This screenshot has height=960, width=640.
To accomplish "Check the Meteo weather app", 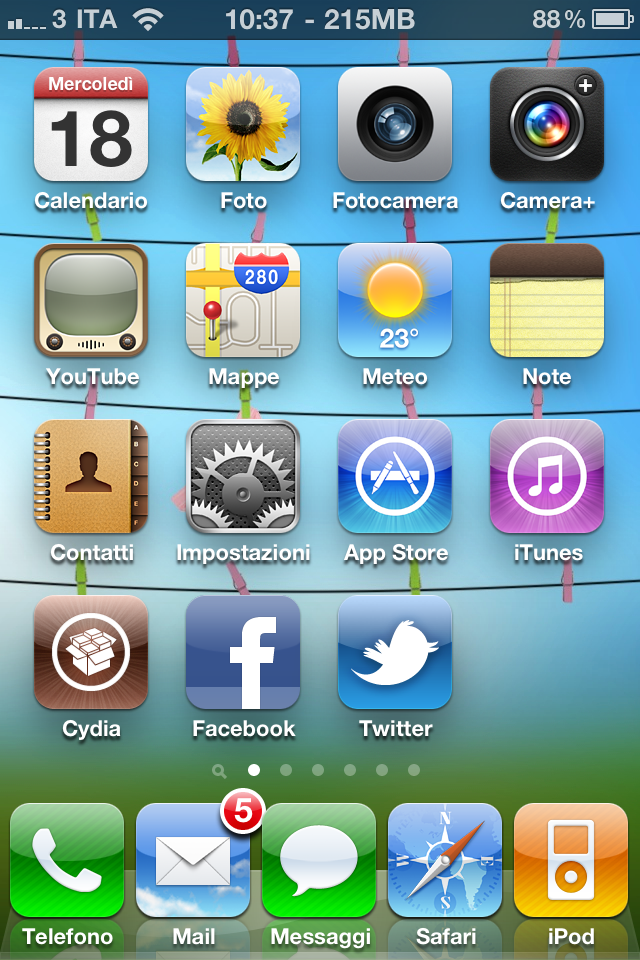I will (395, 301).
